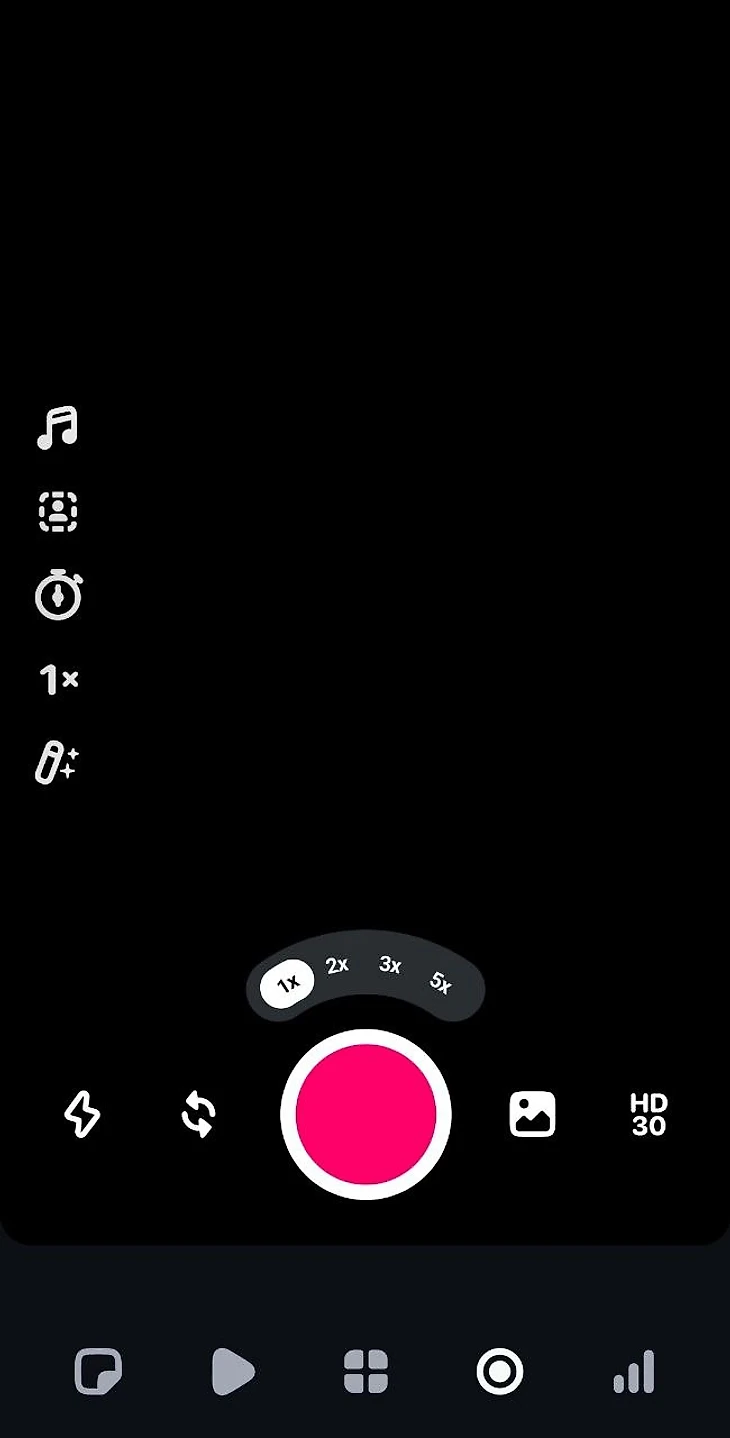Image resolution: width=730 pixels, height=1438 pixels.
Task: Select the circular record tab
Action: (499, 1371)
